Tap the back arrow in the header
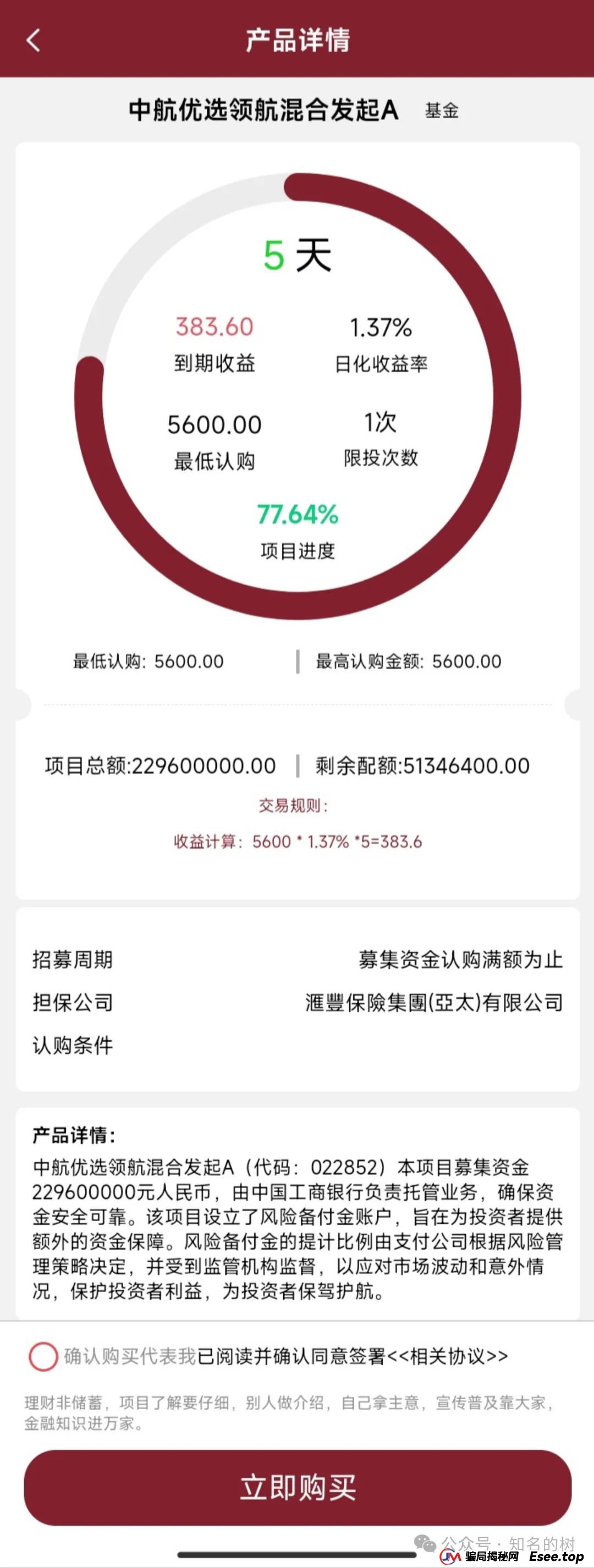The width and height of the screenshot is (594, 1568). [34, 40]
